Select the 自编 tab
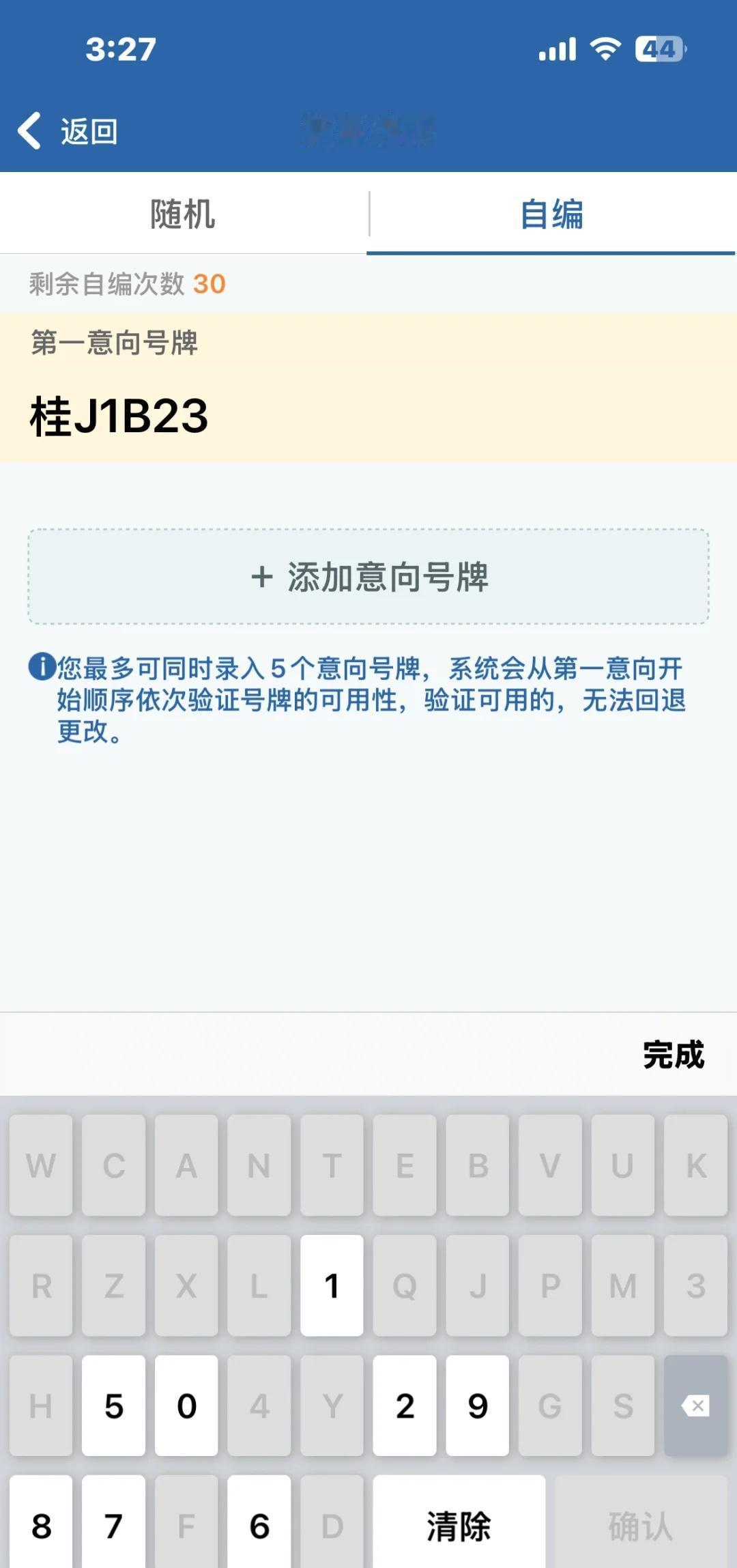This screenshot has width=737, height=1568. click(553, 213)
